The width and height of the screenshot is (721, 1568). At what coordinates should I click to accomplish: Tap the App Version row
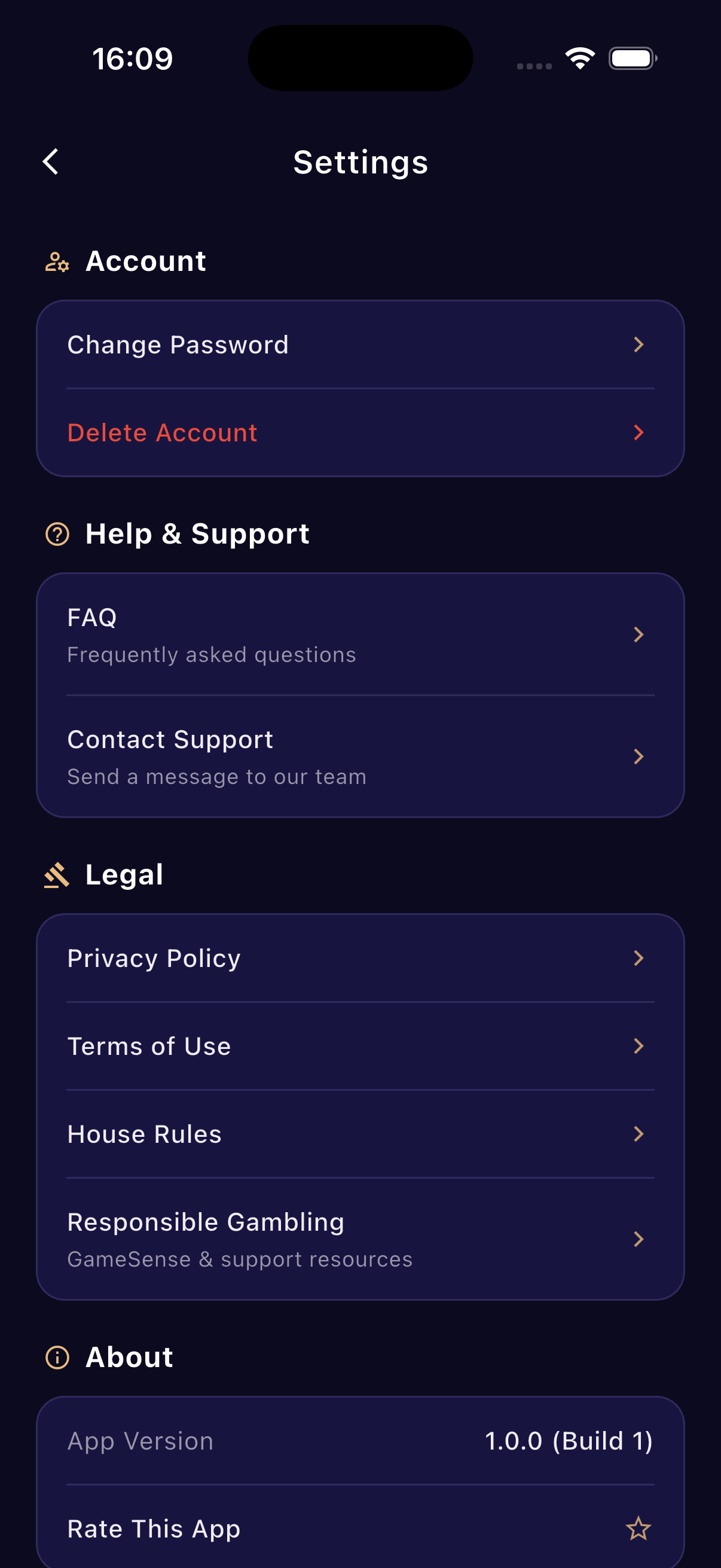139,1441
